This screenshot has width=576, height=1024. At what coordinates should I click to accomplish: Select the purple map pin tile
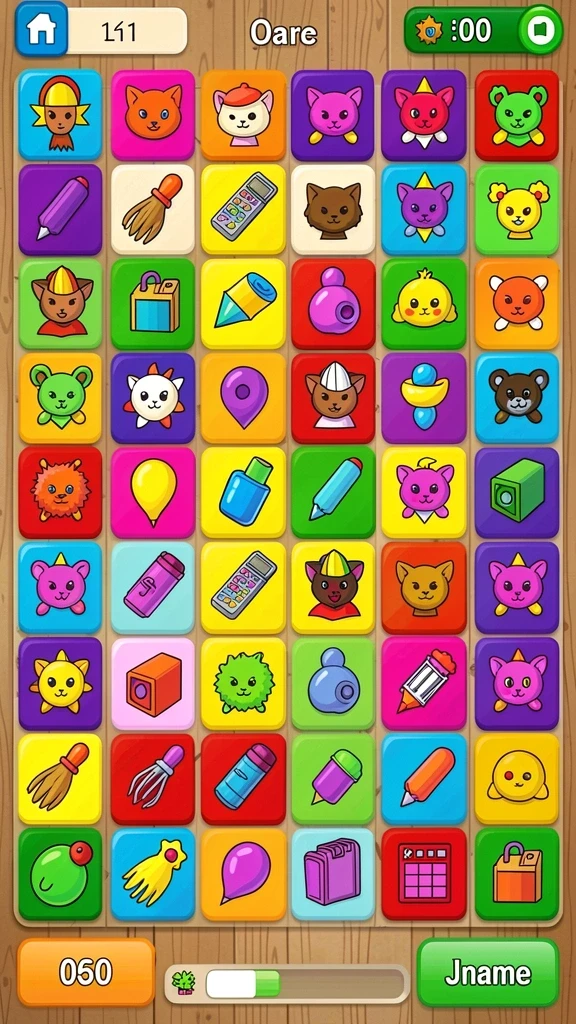243,398
